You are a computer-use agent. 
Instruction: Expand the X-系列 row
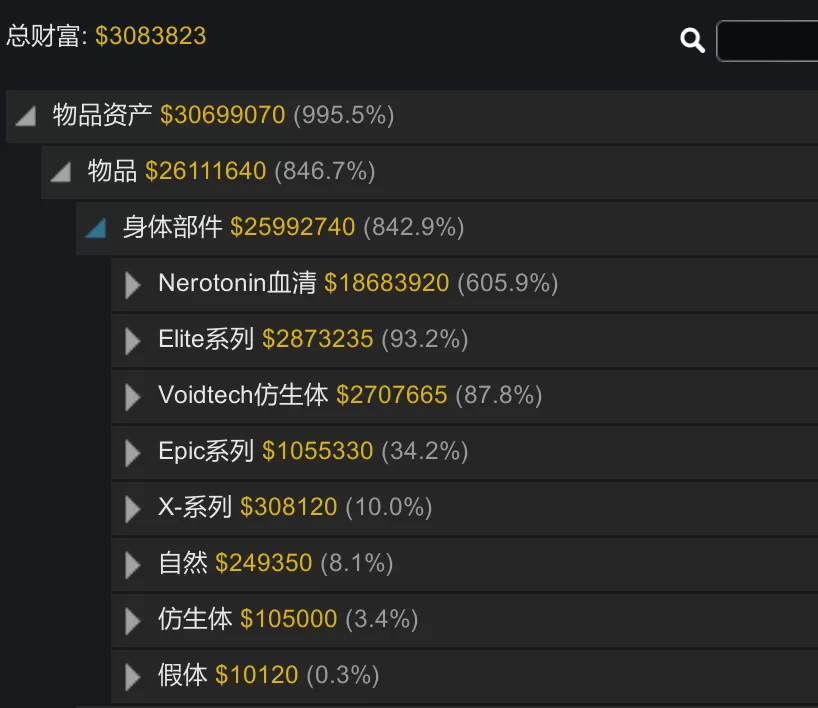tap(132, 509)
